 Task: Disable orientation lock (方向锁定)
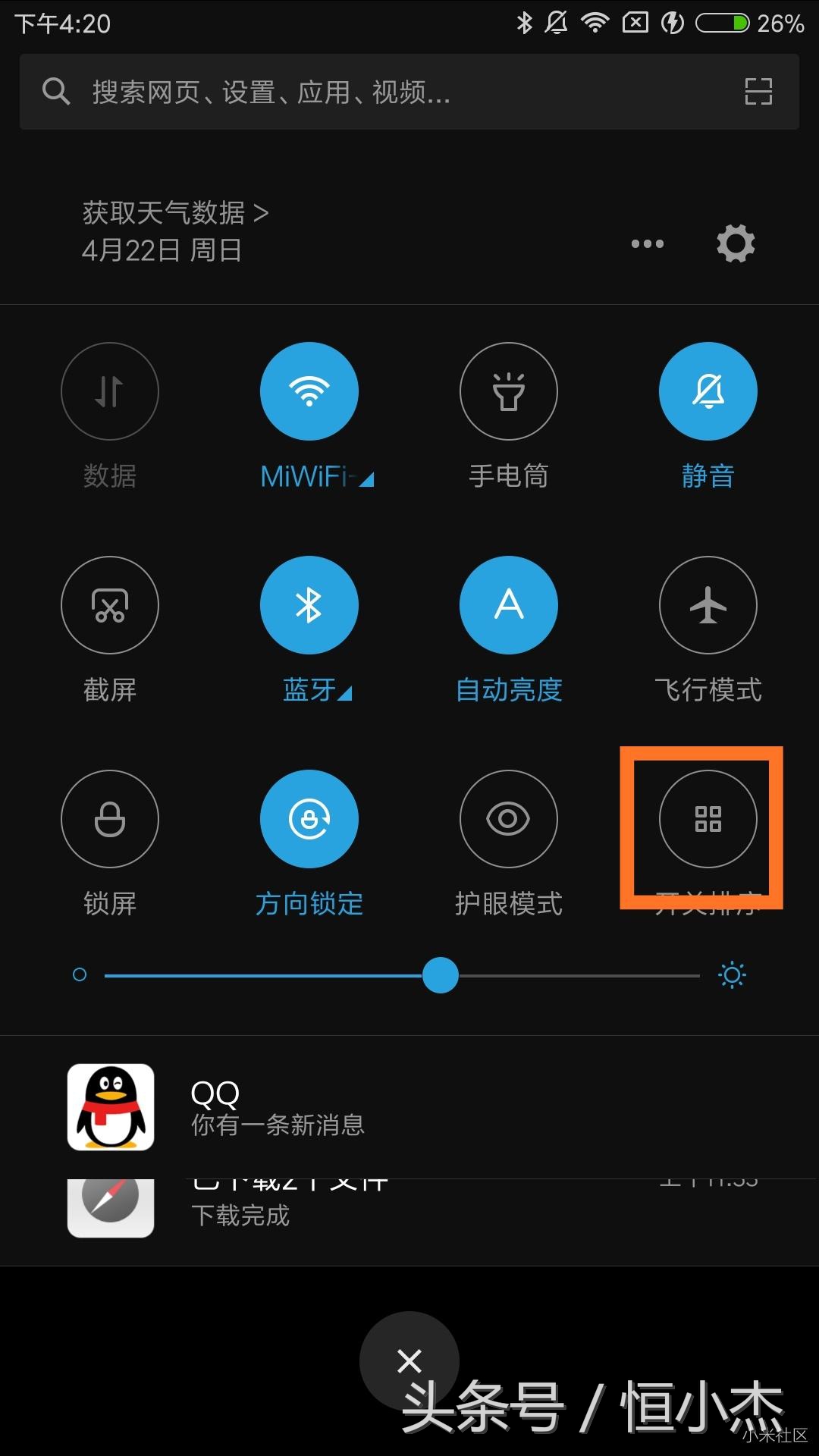point(309,819)
